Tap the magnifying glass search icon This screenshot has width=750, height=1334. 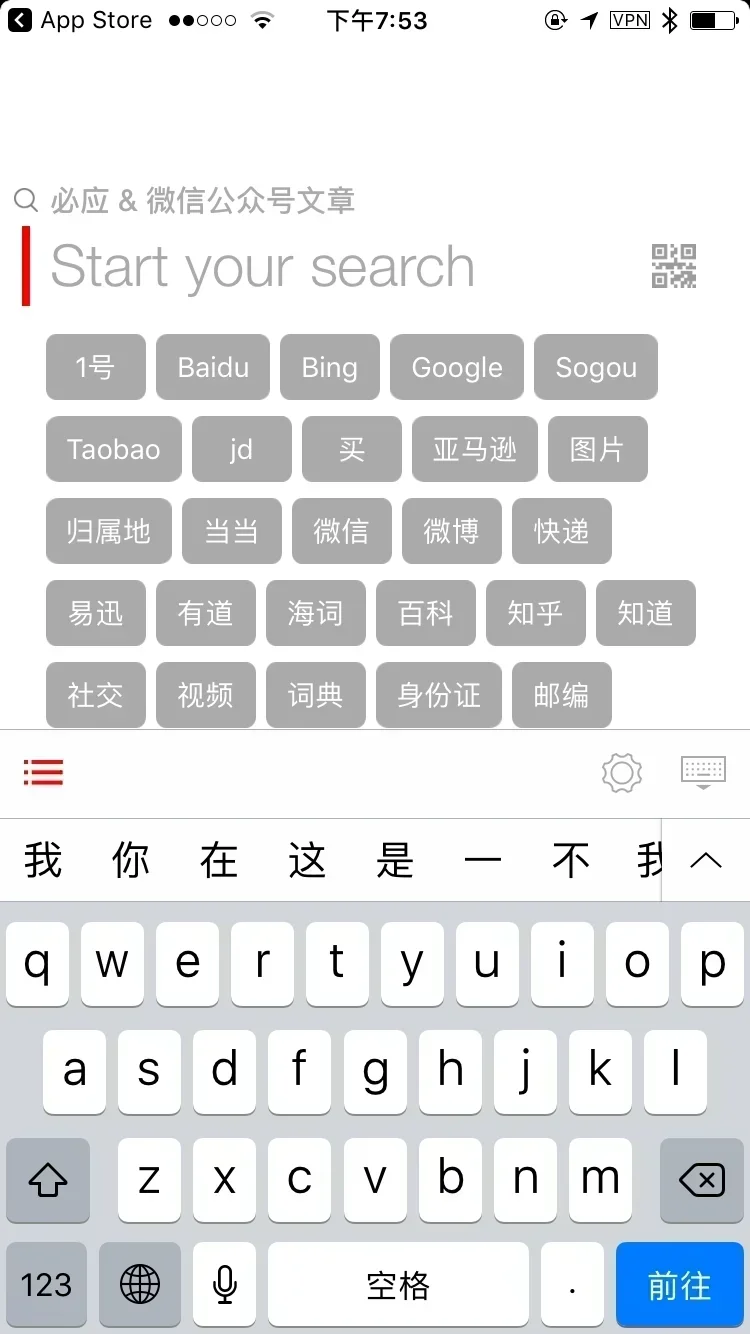[25, 200]
